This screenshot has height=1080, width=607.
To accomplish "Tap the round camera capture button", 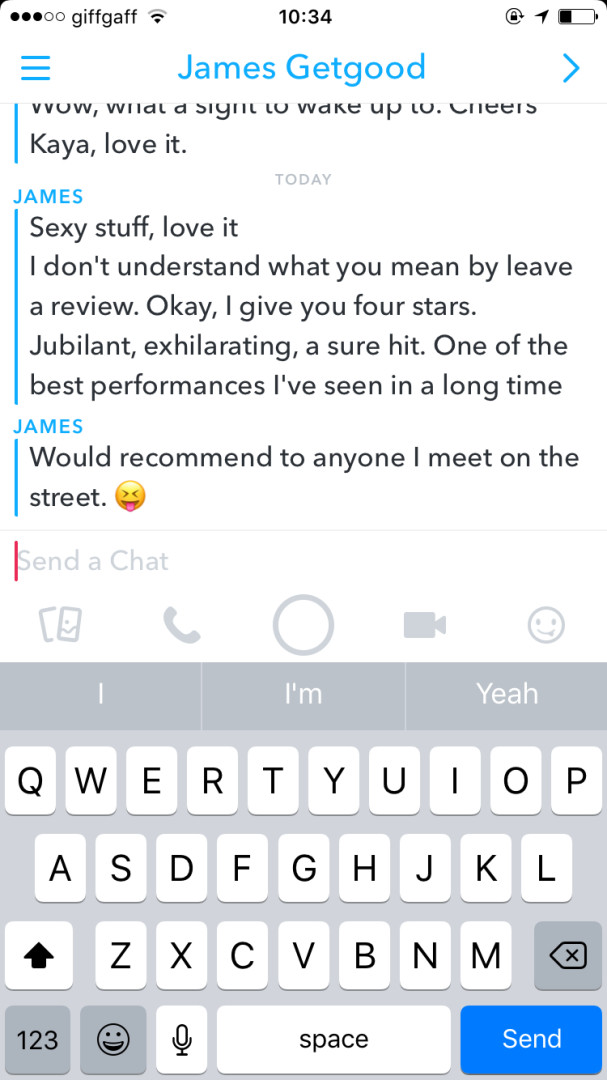I will [303, 625].
